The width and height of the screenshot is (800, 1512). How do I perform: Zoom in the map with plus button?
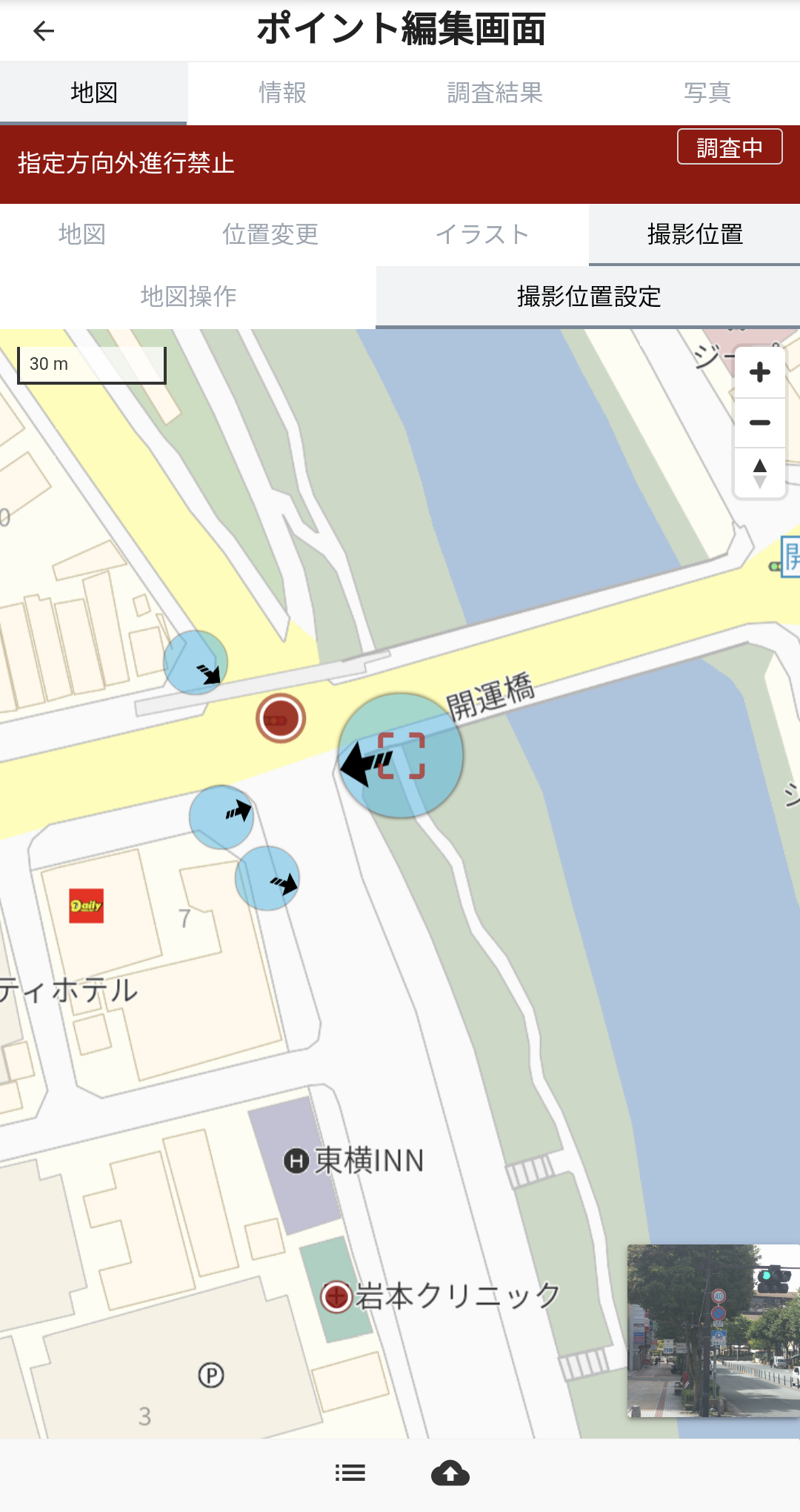pos(759,372)
